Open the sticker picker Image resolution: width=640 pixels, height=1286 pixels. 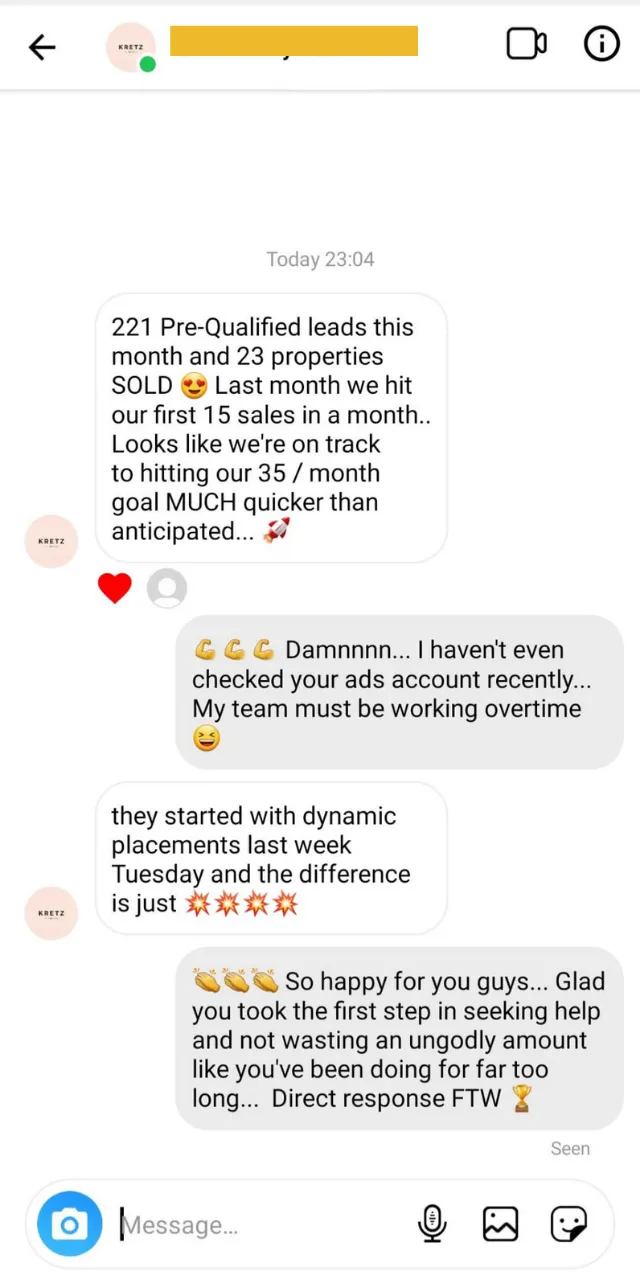(568, 1223)
